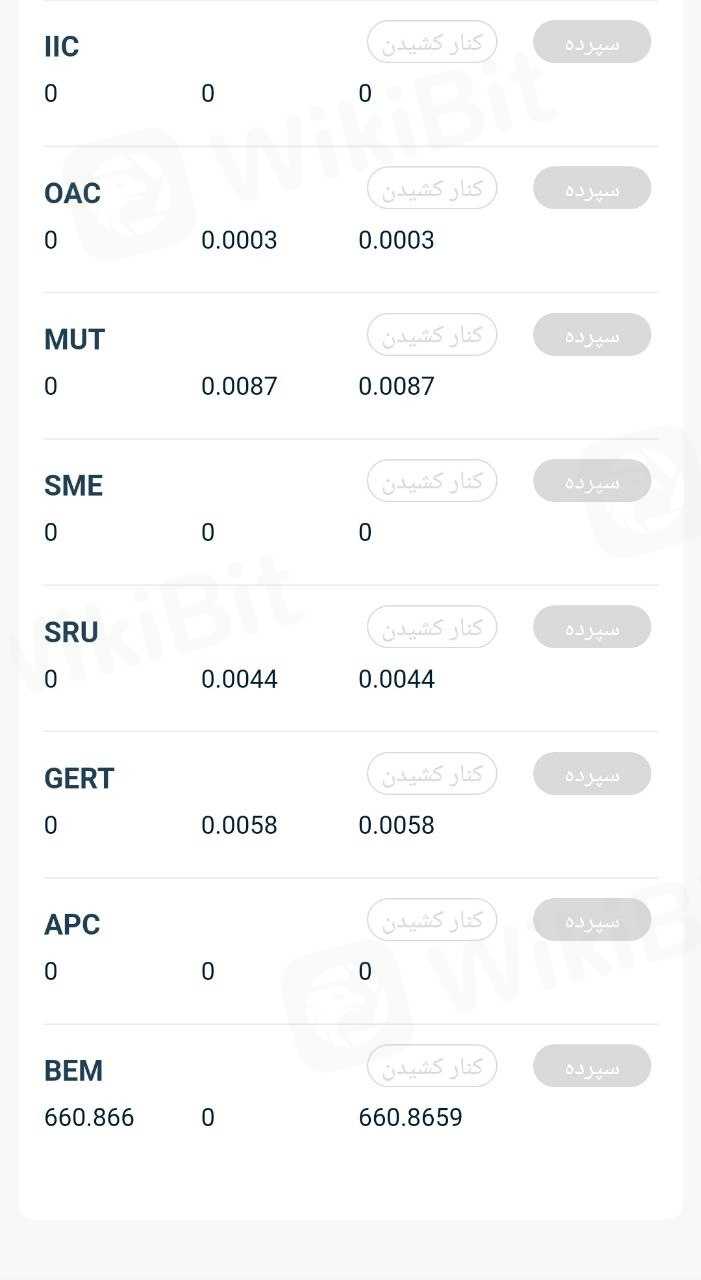The image size is (701, 1280).
Task: Choose deposit (سپرده) for SME
Action: click(592, 481)
